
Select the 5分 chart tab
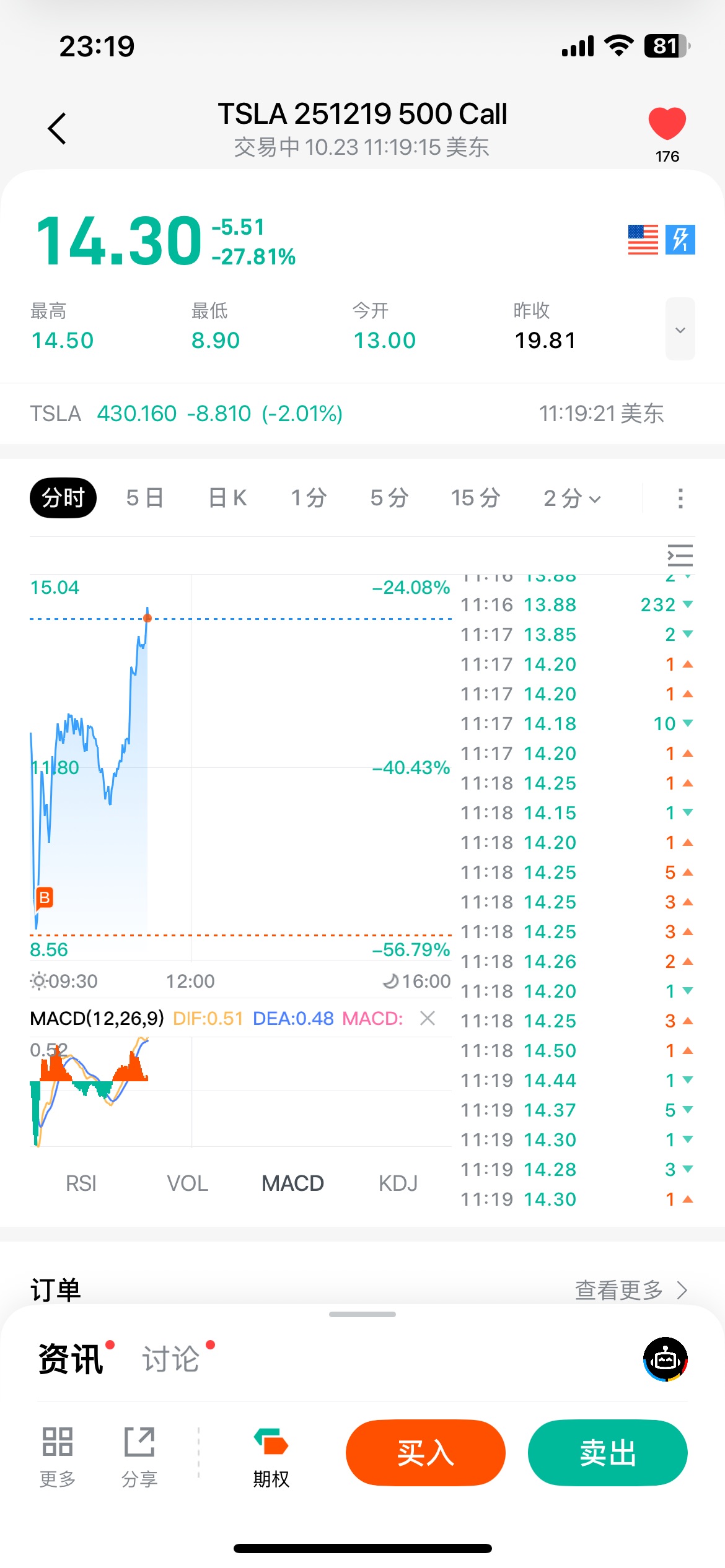pos(389,498)
